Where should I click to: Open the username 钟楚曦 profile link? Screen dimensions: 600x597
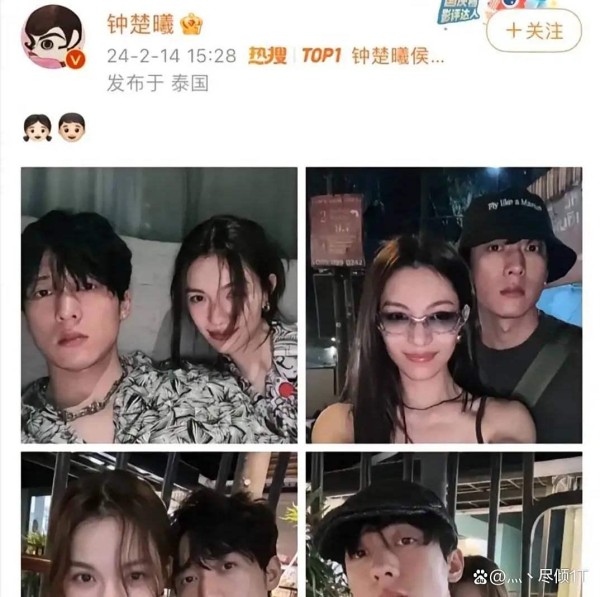[x=139, y=23]
